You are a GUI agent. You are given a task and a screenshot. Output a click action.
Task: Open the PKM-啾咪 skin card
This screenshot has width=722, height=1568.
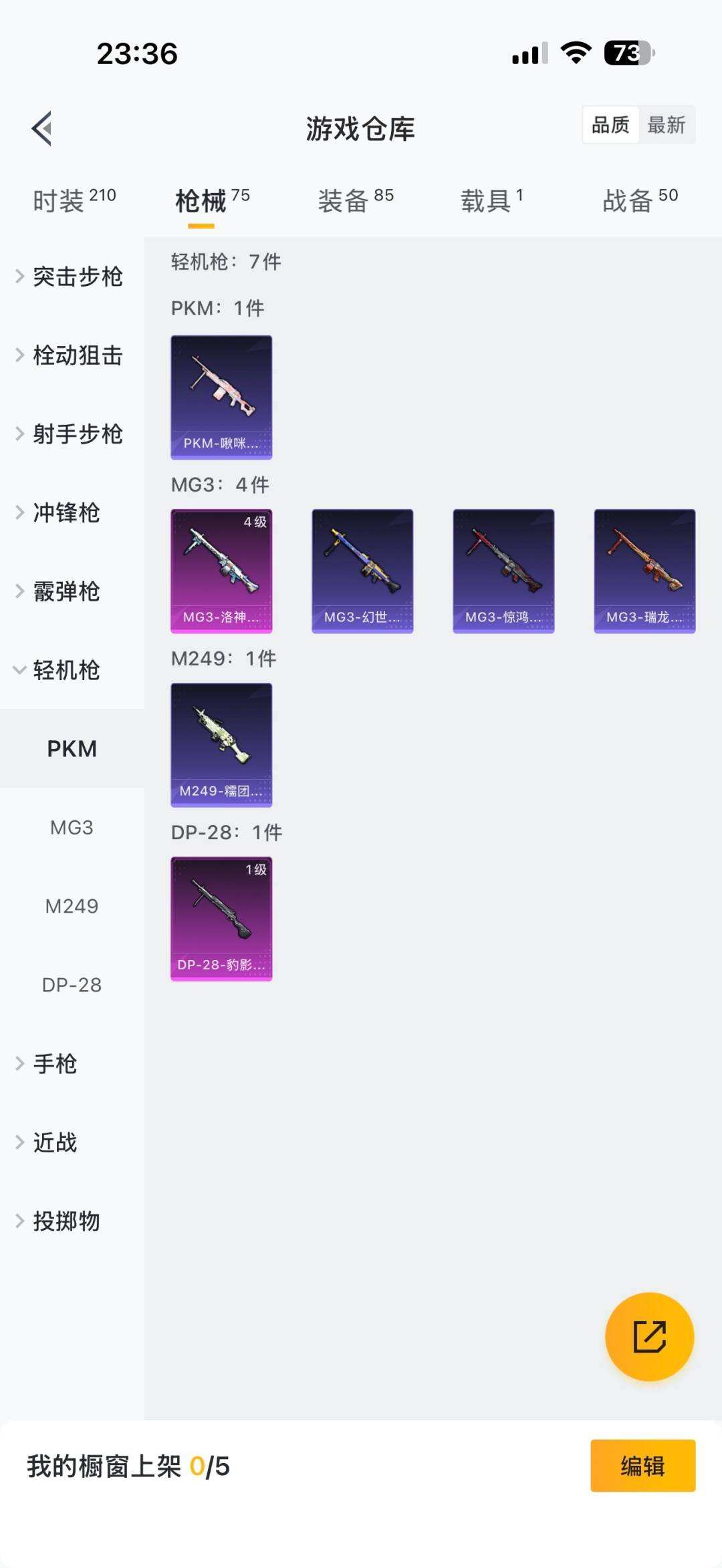[221, 398]
